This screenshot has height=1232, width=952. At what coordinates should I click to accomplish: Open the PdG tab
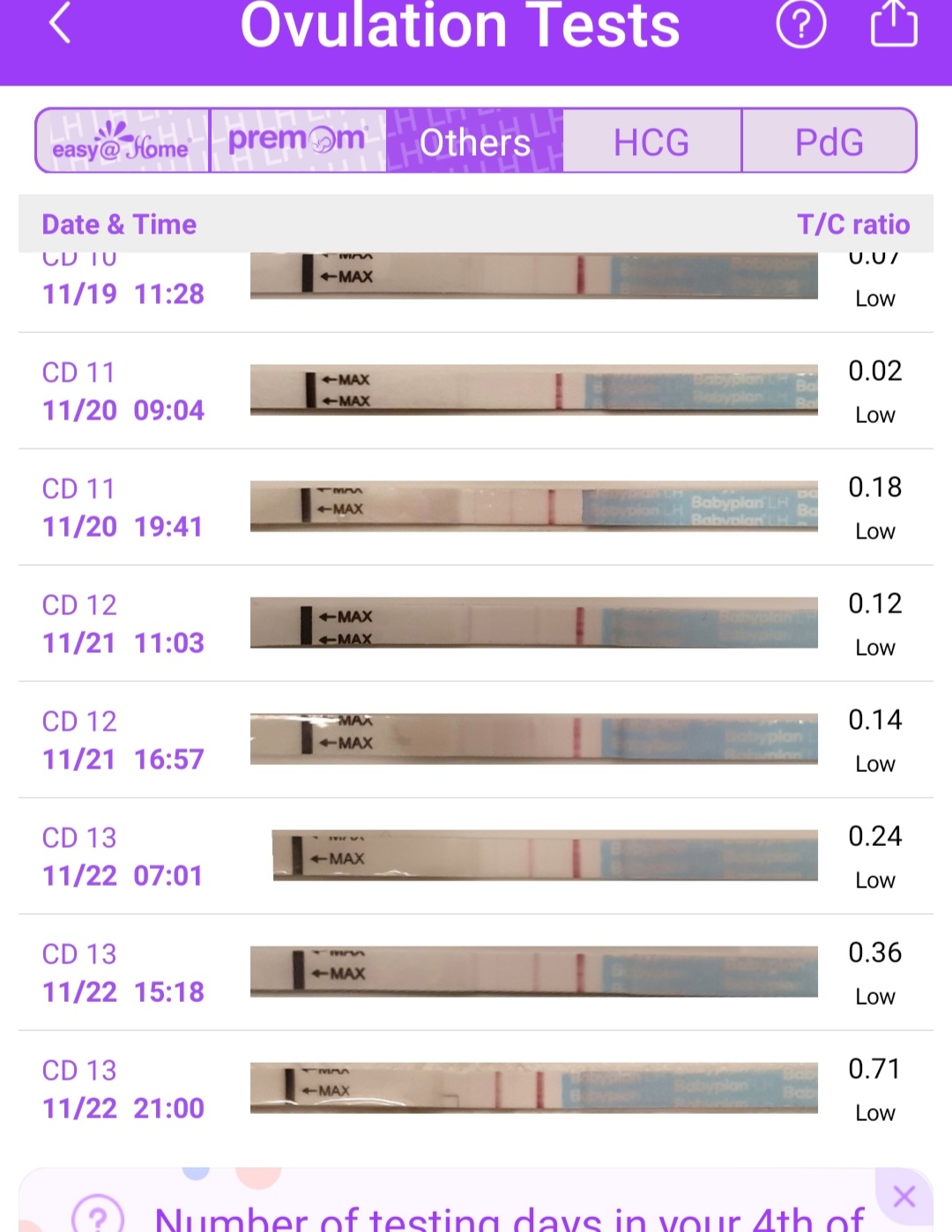pyautogui.click(x=829, y=141)
